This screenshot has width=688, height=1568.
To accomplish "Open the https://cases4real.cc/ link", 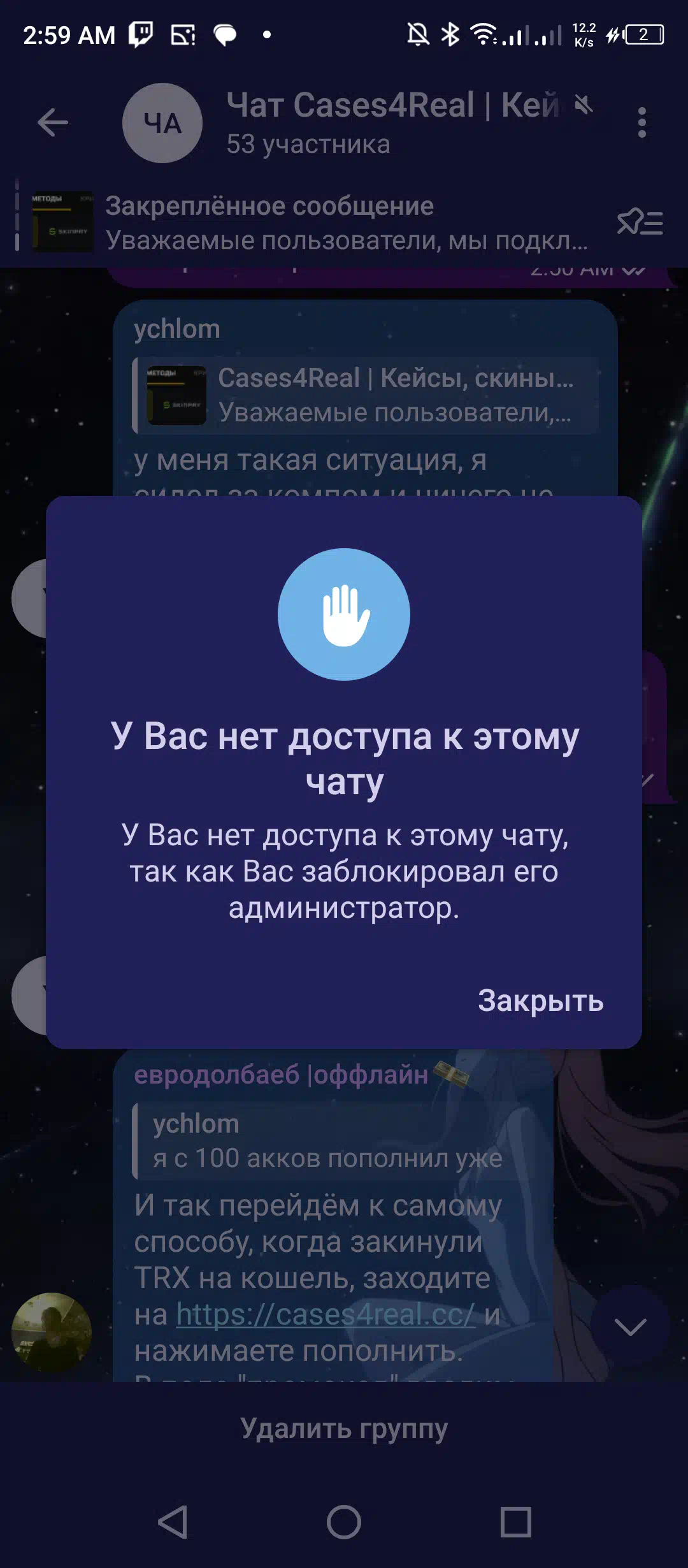I will [326, 1314].
